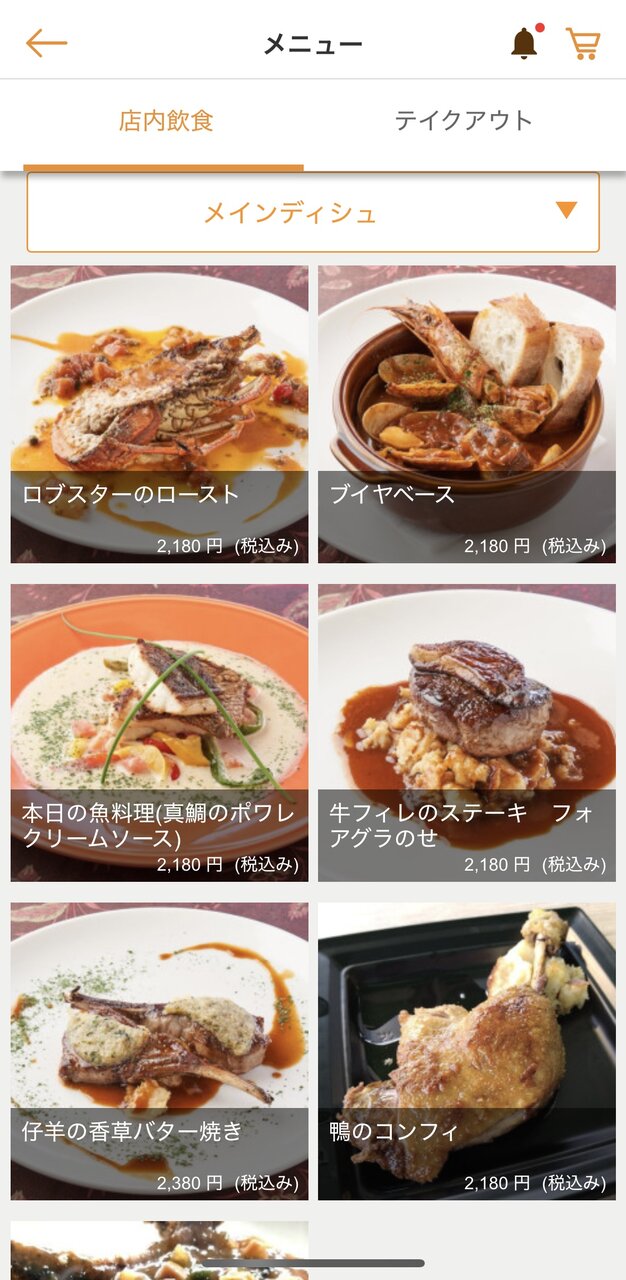Open the notifications bell
The width and height of the screenshot is (626, 1280).
point(524,44)
